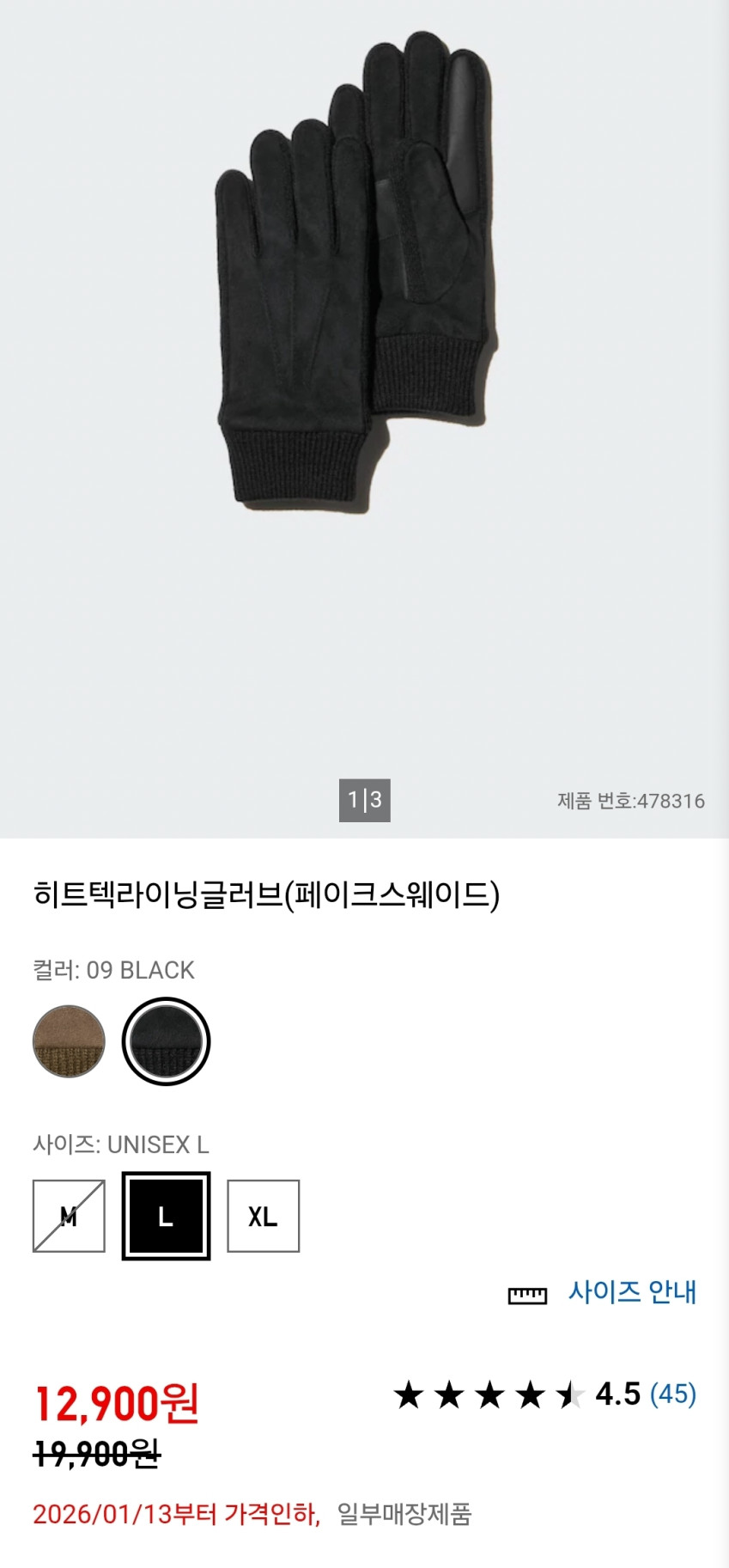729x1568 pixels.
Task: Choose size M
Action: (x=69, y=1216)
